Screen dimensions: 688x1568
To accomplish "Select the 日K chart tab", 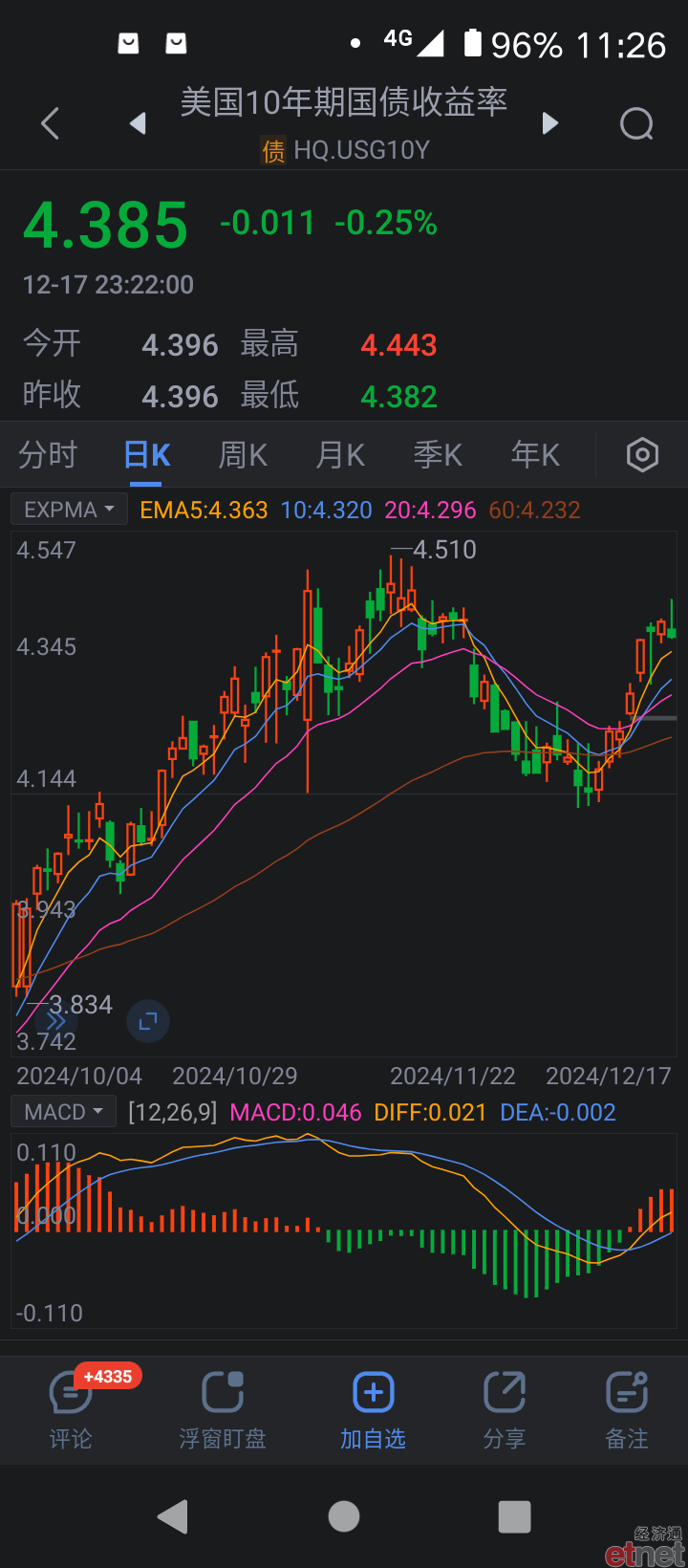I will click(x=147, y=455).
